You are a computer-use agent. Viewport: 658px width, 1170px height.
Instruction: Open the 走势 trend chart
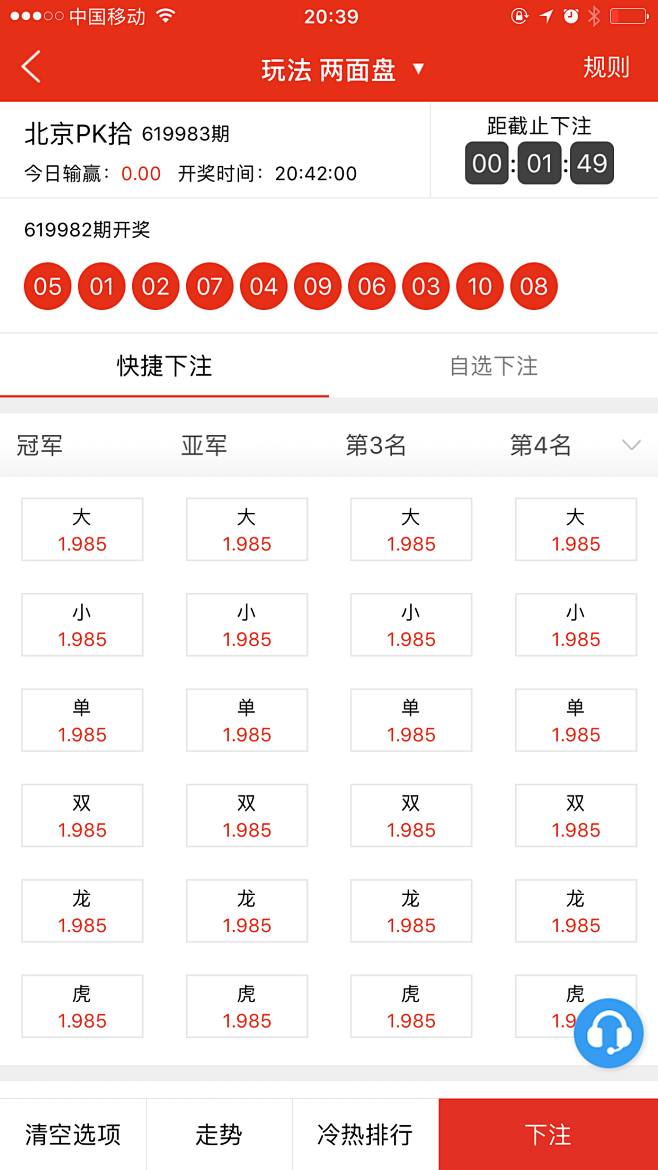click(x=219, y=1134)
